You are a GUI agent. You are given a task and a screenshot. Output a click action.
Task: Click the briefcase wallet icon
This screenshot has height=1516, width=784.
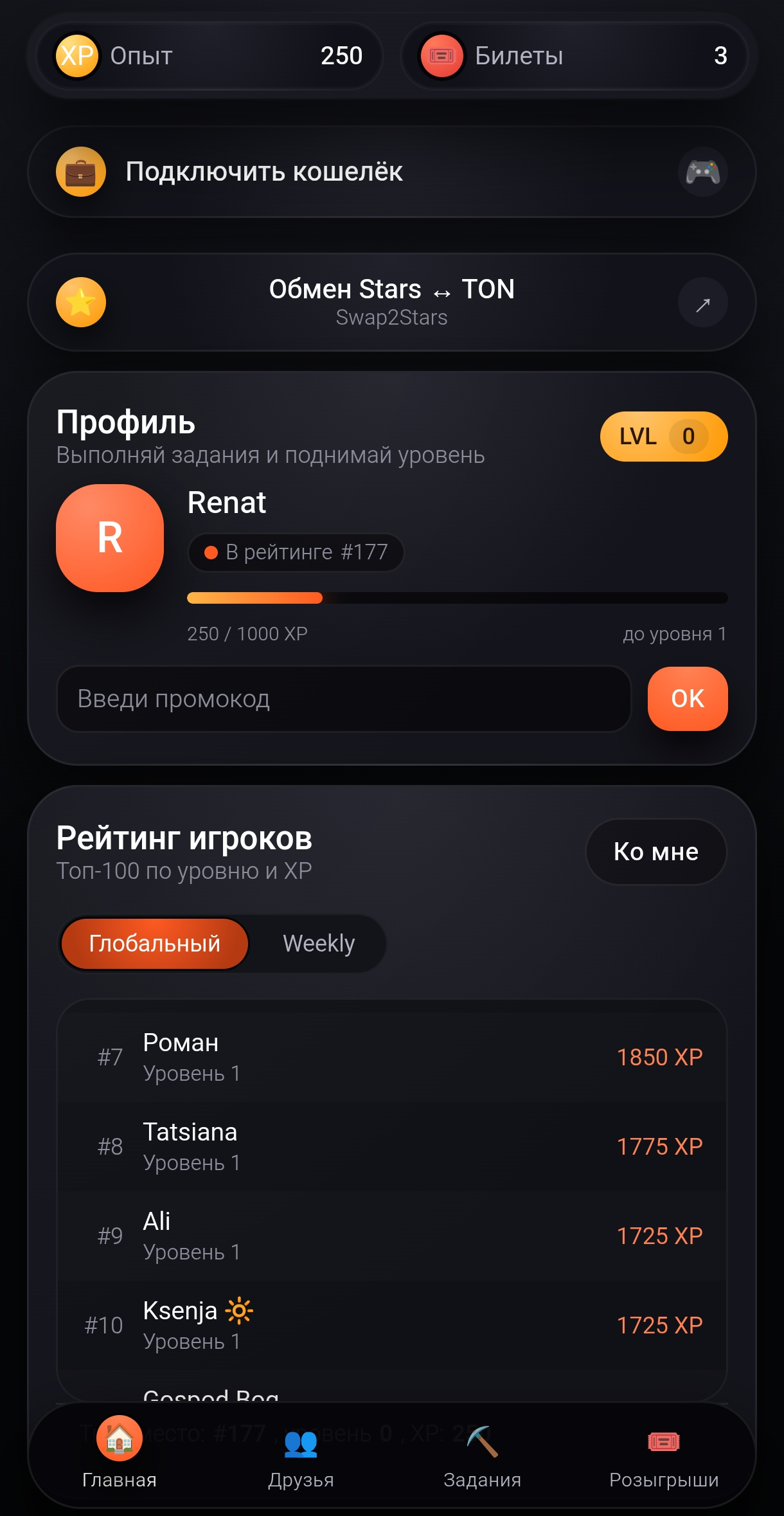81,172
